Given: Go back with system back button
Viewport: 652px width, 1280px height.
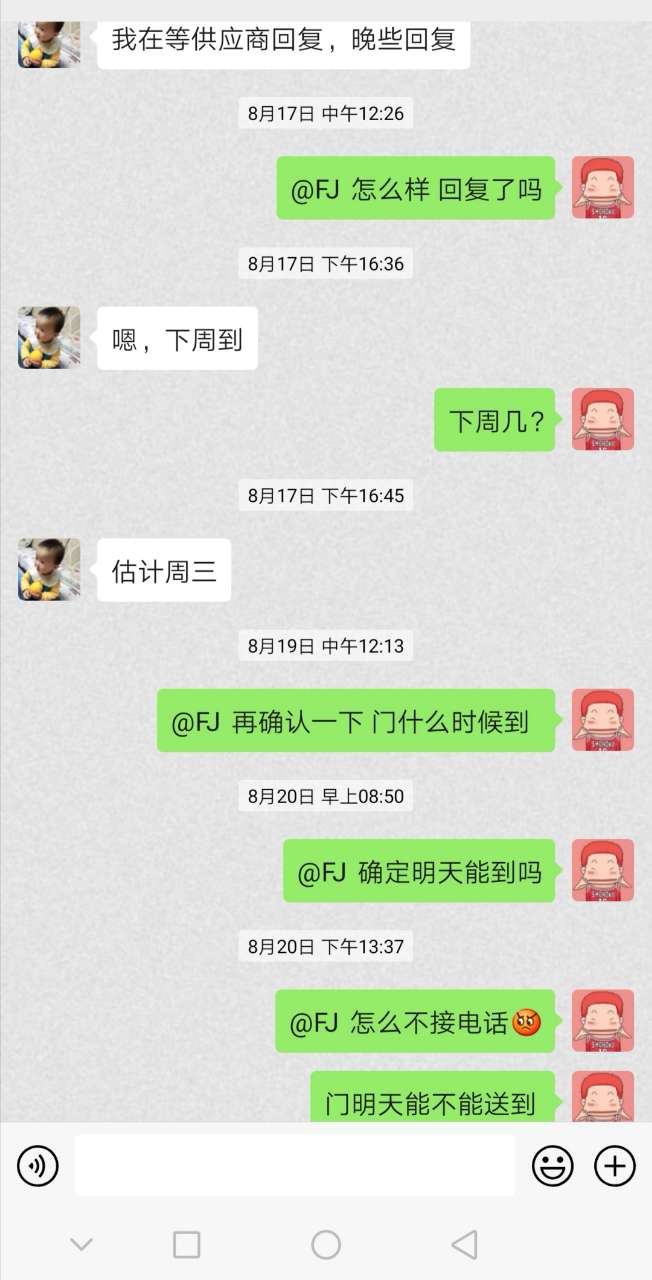Looking at the screenshot, I should 464,1244.
